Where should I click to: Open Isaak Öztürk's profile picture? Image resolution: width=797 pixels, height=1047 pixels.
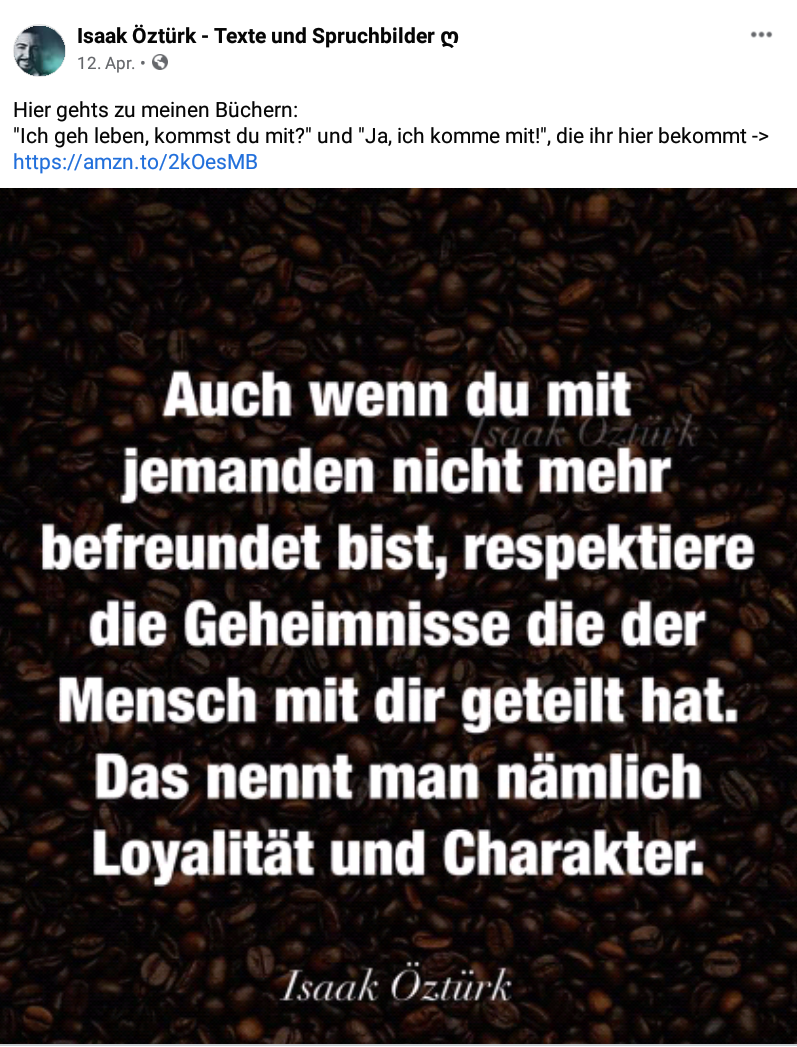point(40,50)
